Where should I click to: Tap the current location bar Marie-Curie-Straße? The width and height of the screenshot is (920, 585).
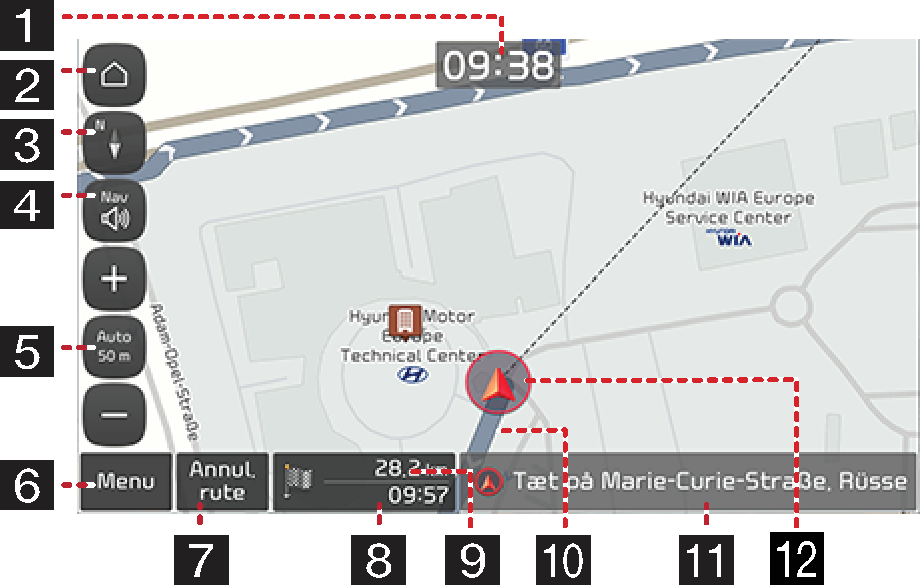click(690, 483)
